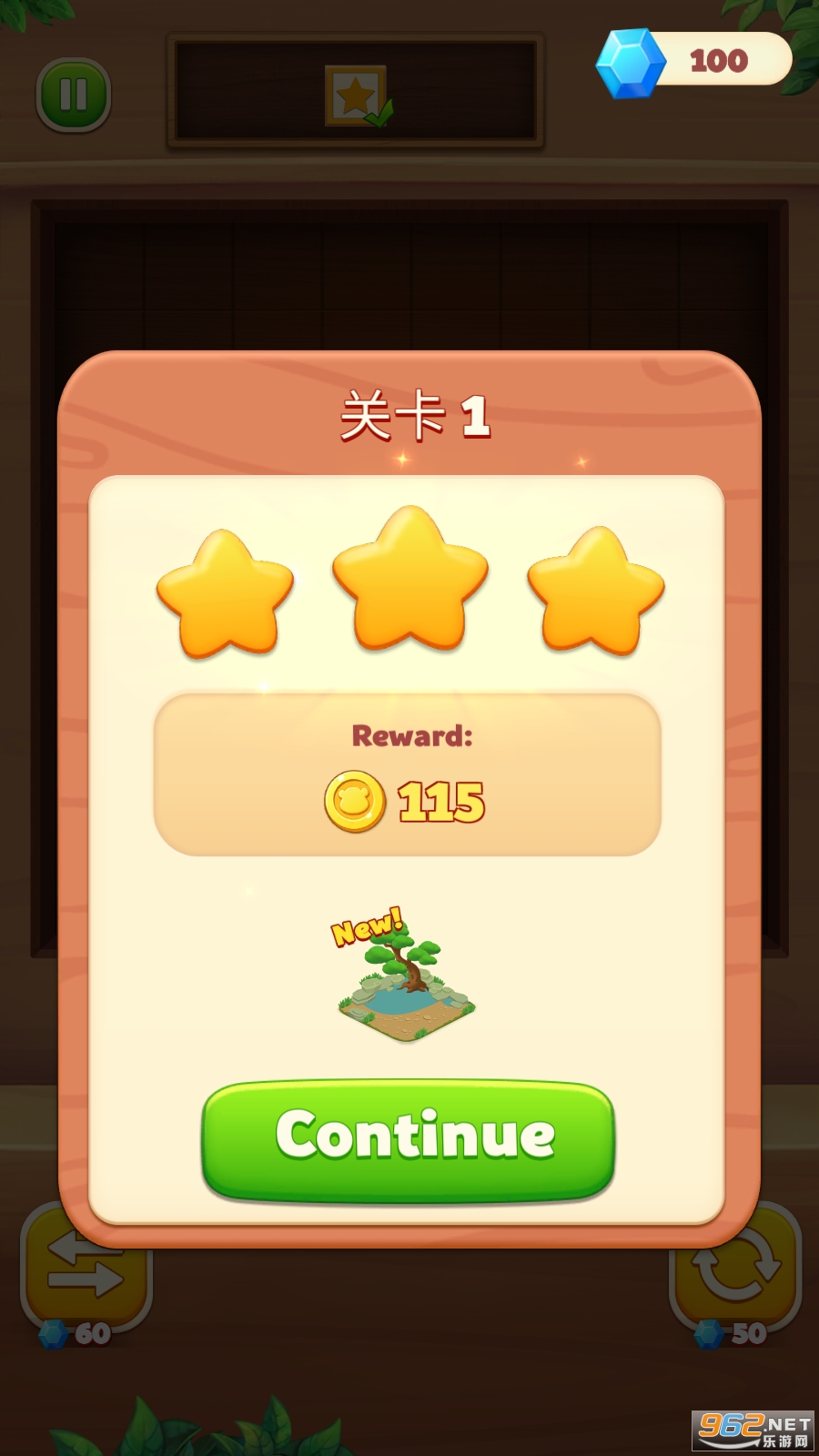Pause the game with the pause button

tap(74, 95)
